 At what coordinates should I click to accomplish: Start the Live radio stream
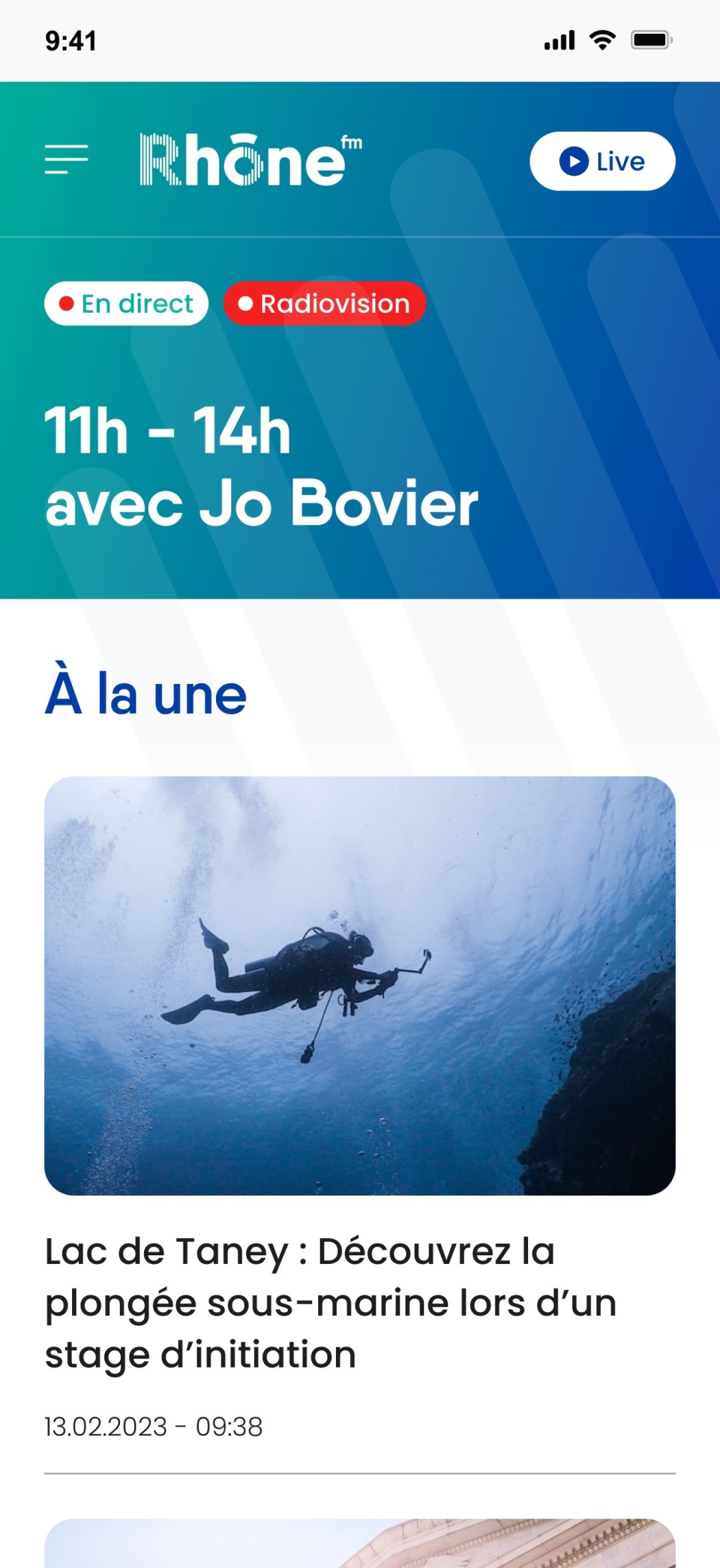pyautogui.click(x=602, y=161)
